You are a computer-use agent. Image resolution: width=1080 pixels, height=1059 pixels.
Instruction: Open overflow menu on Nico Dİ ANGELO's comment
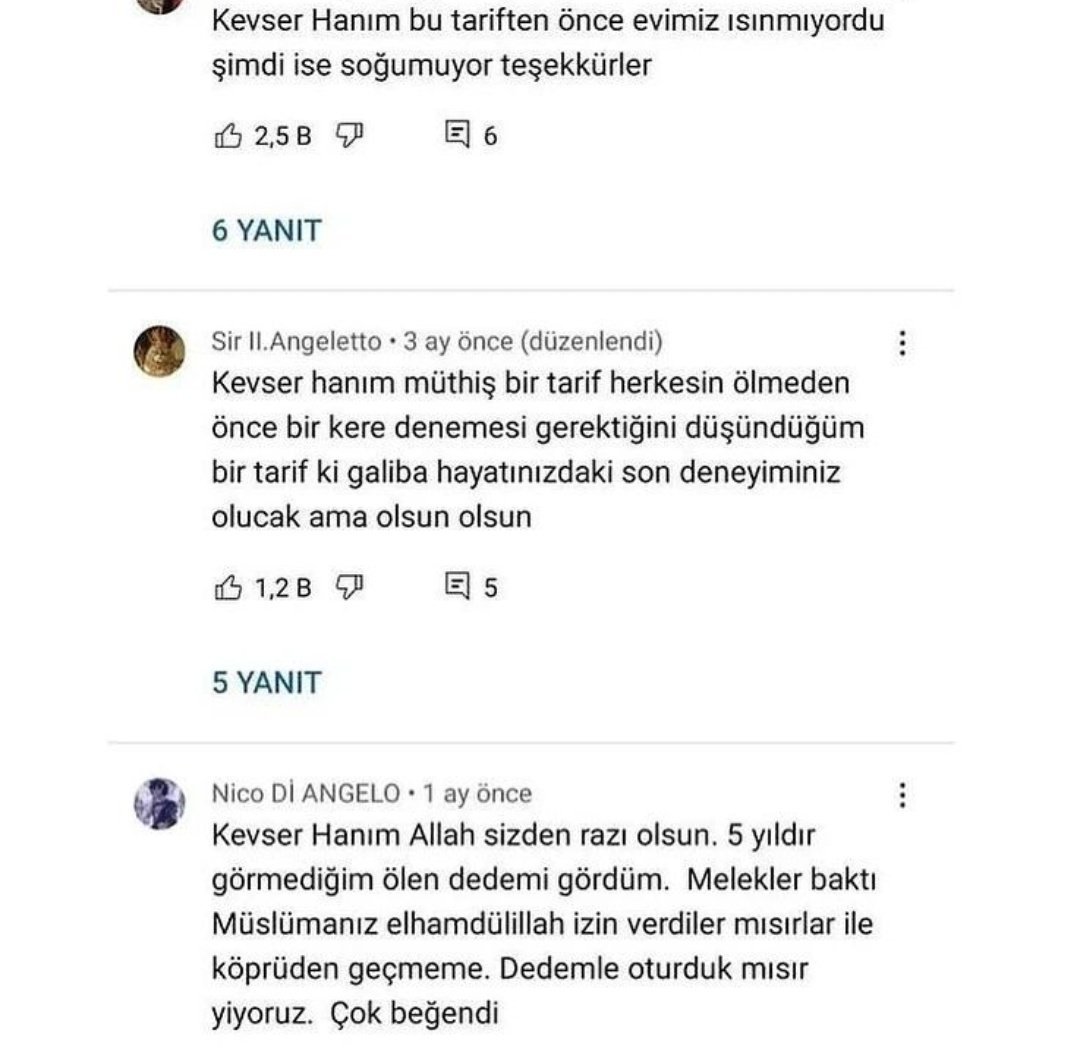click(903, 796)
